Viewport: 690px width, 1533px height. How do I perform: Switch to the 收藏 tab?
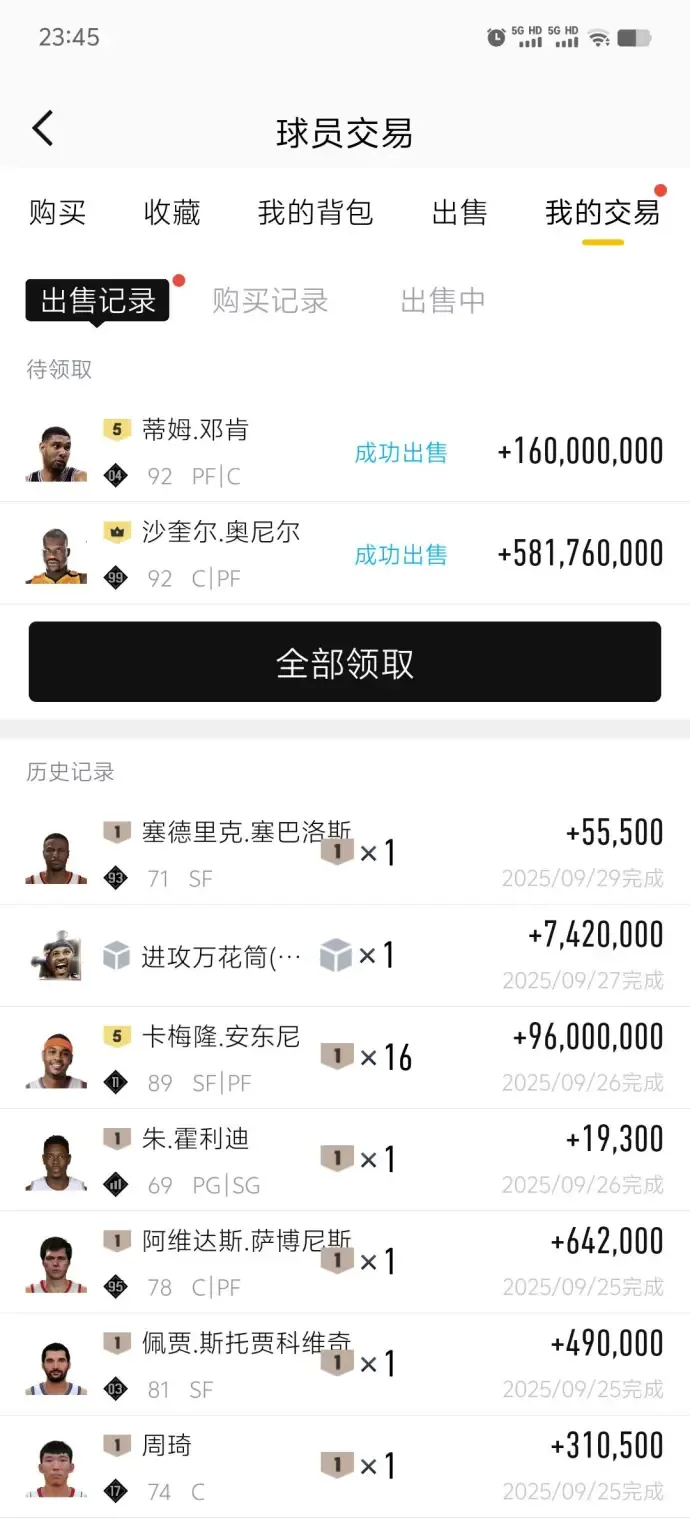(172, 212)
